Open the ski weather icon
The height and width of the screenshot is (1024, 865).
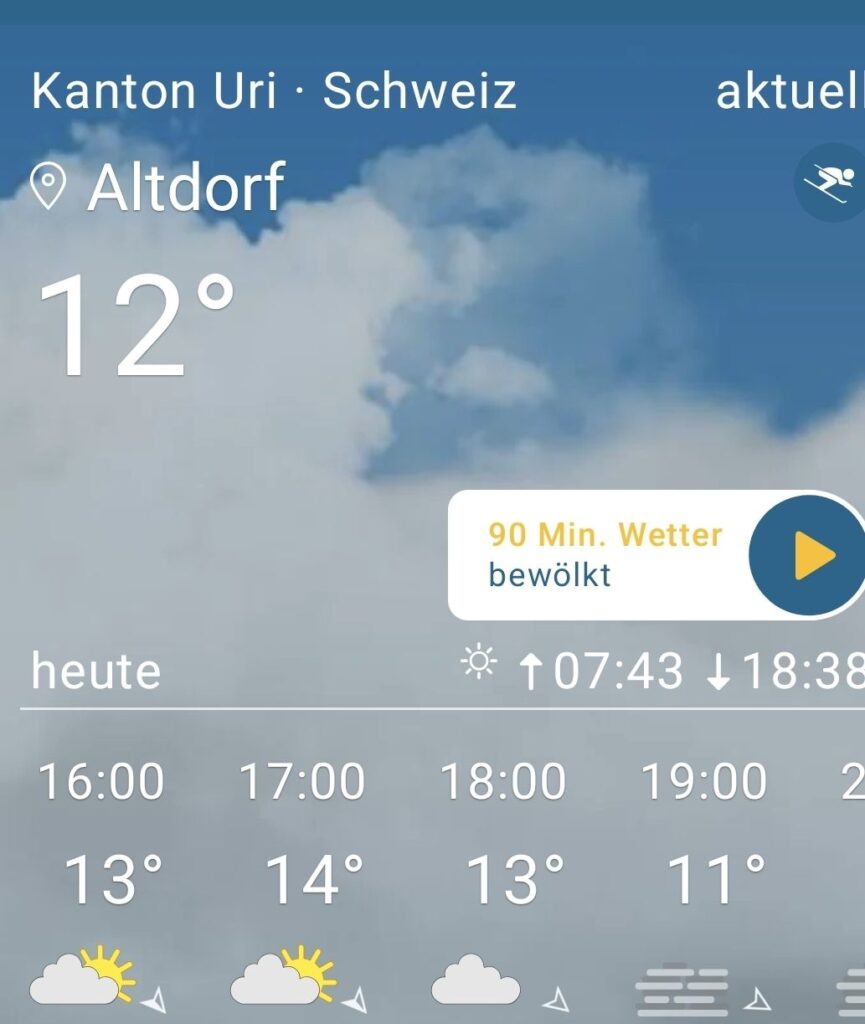830,181
